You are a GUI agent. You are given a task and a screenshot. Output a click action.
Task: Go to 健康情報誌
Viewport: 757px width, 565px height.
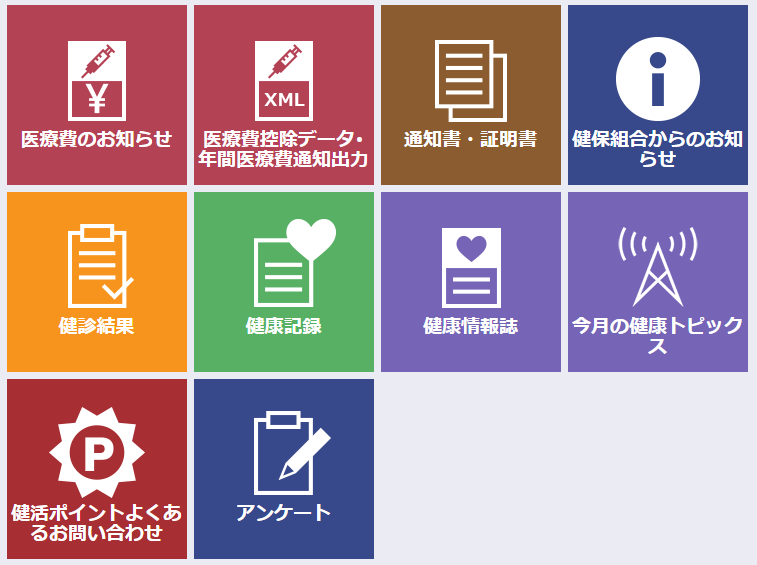(471, 282)
